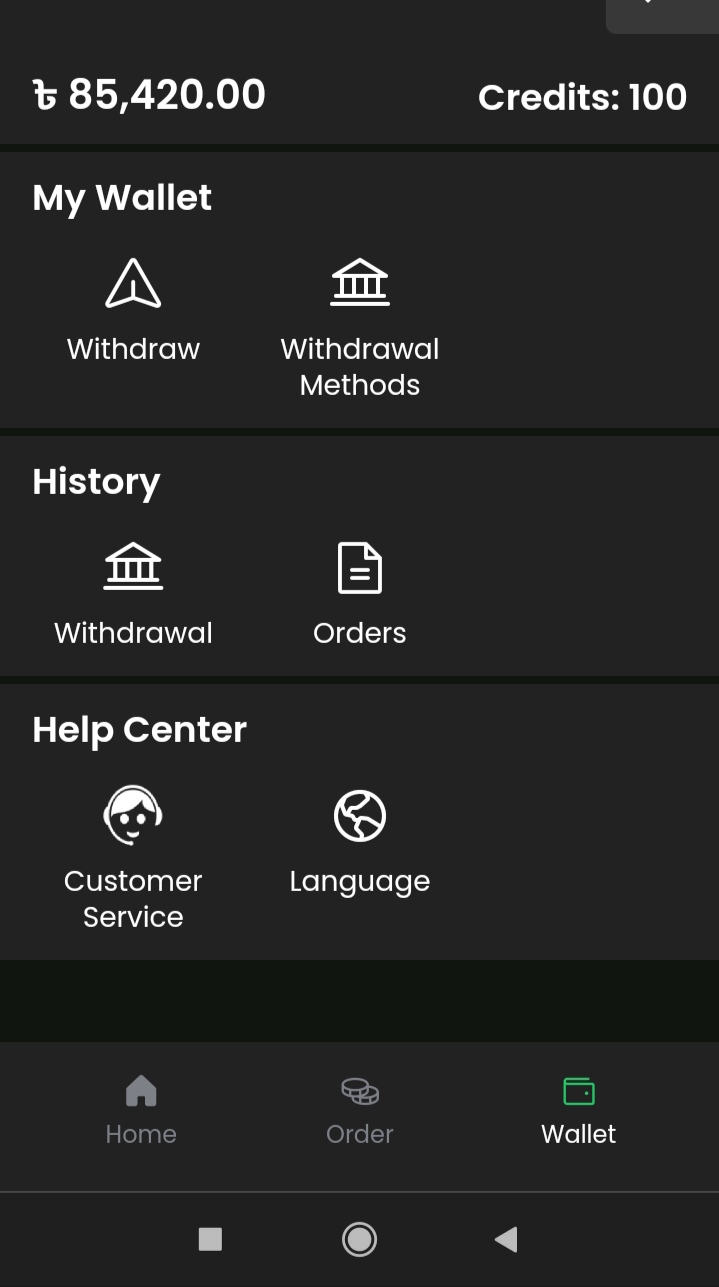This screenshot has height=1287, width=719.
Task: Tap the system home button
Action: pos(359,1240)
